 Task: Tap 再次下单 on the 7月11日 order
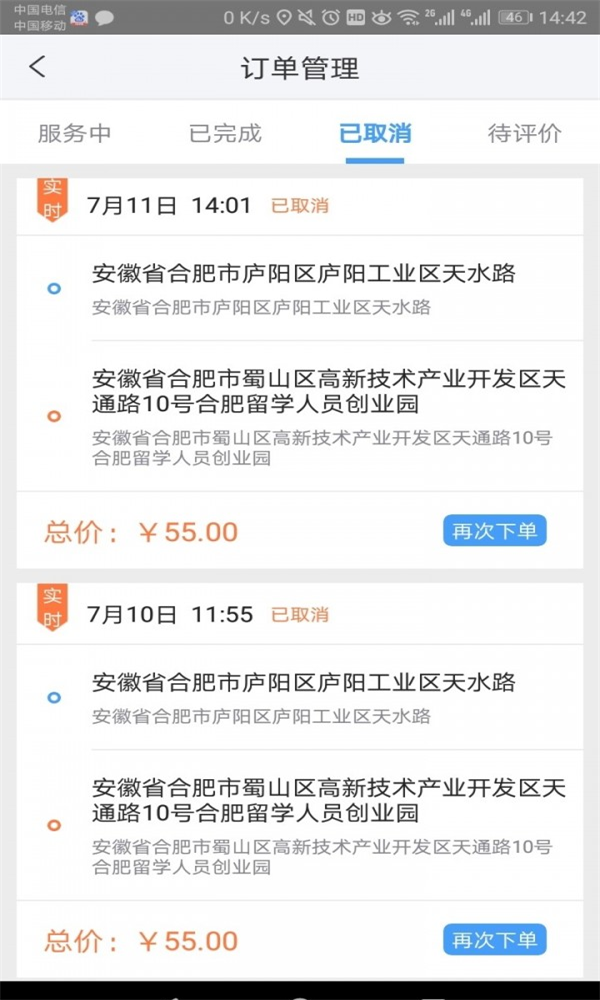pos(495,531)
